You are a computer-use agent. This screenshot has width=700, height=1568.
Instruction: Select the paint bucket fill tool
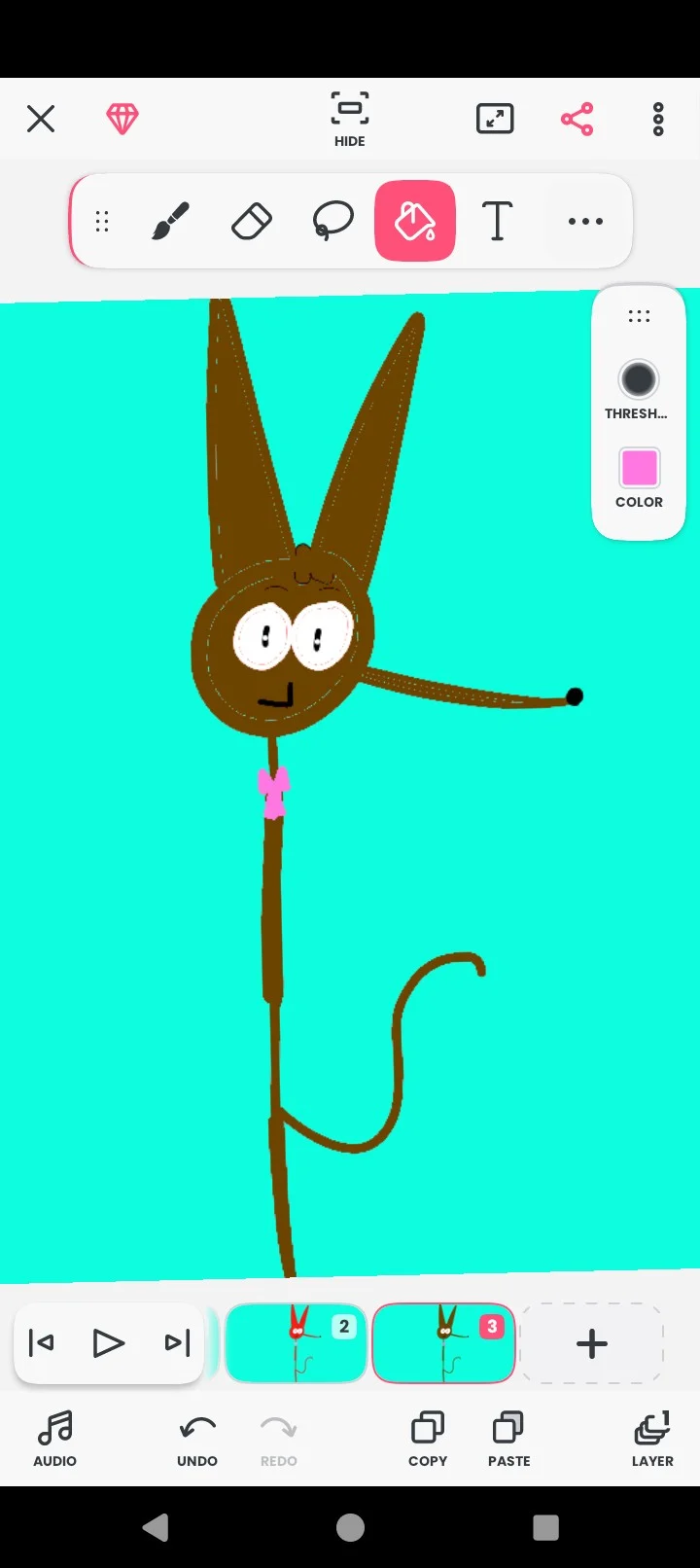point(415,221)
